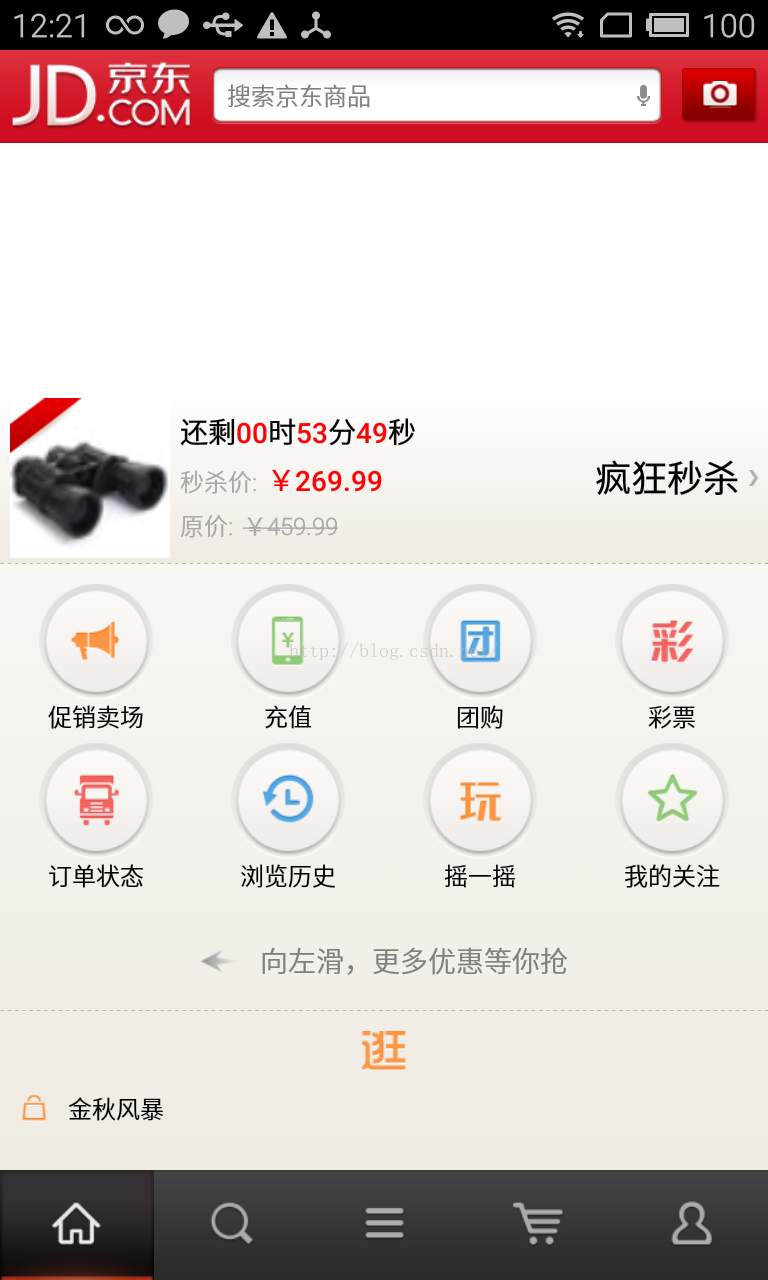
Task: Go to the shopping cart tab
Action: point(538,1224)
